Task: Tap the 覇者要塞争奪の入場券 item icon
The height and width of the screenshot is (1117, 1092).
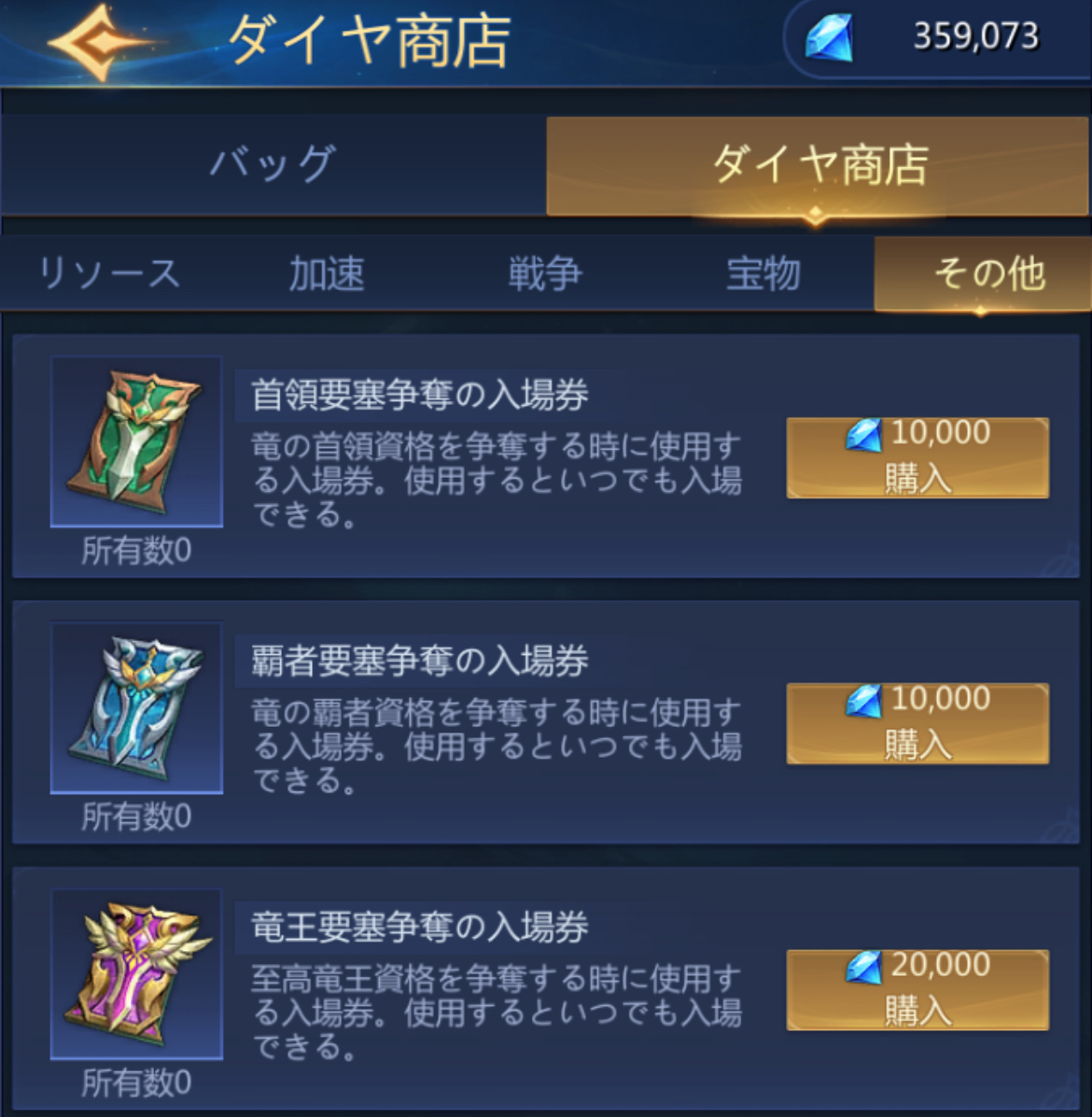Action: point(136,707)
